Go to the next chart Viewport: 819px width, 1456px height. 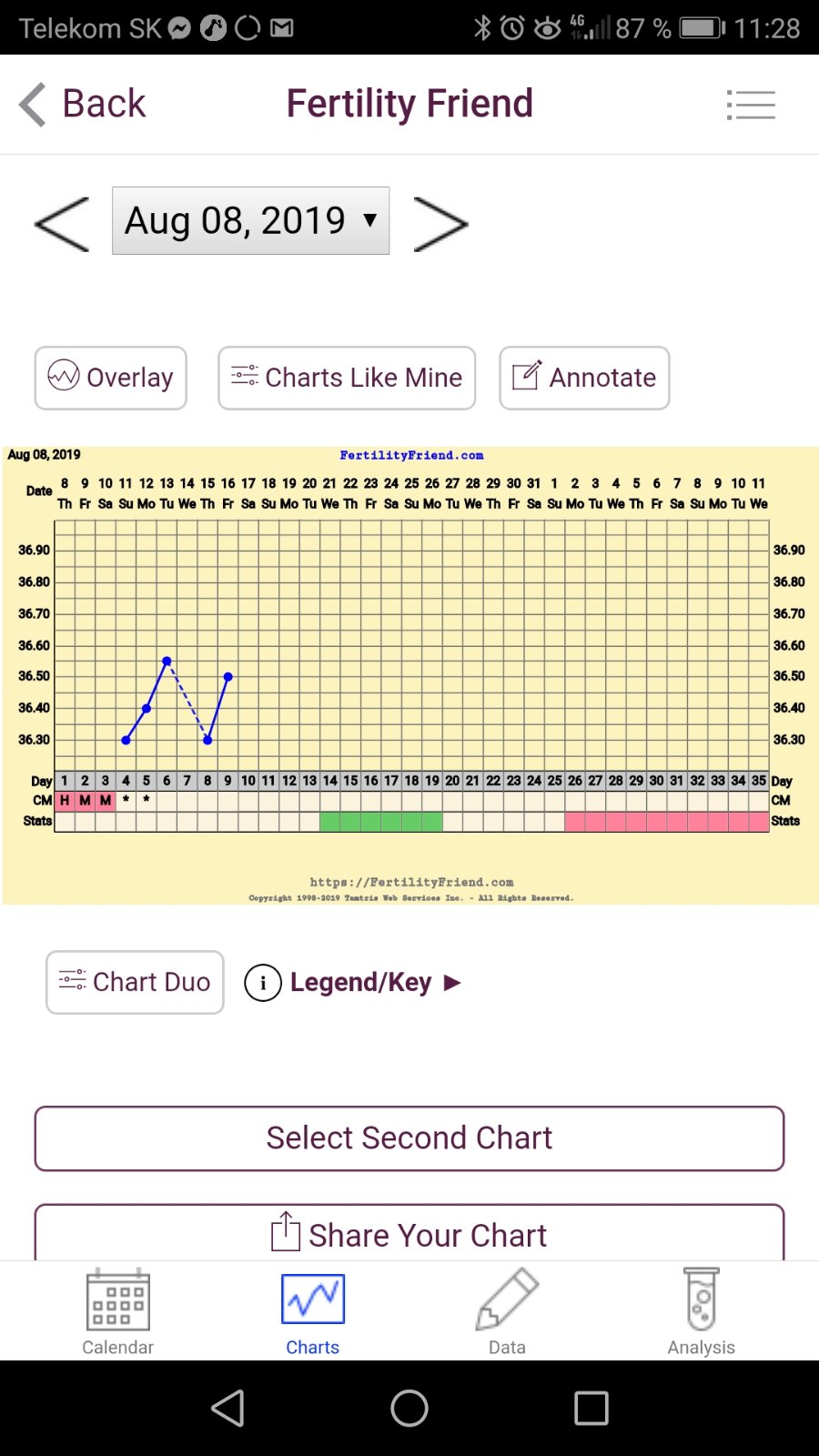click(x=440, y=223)
